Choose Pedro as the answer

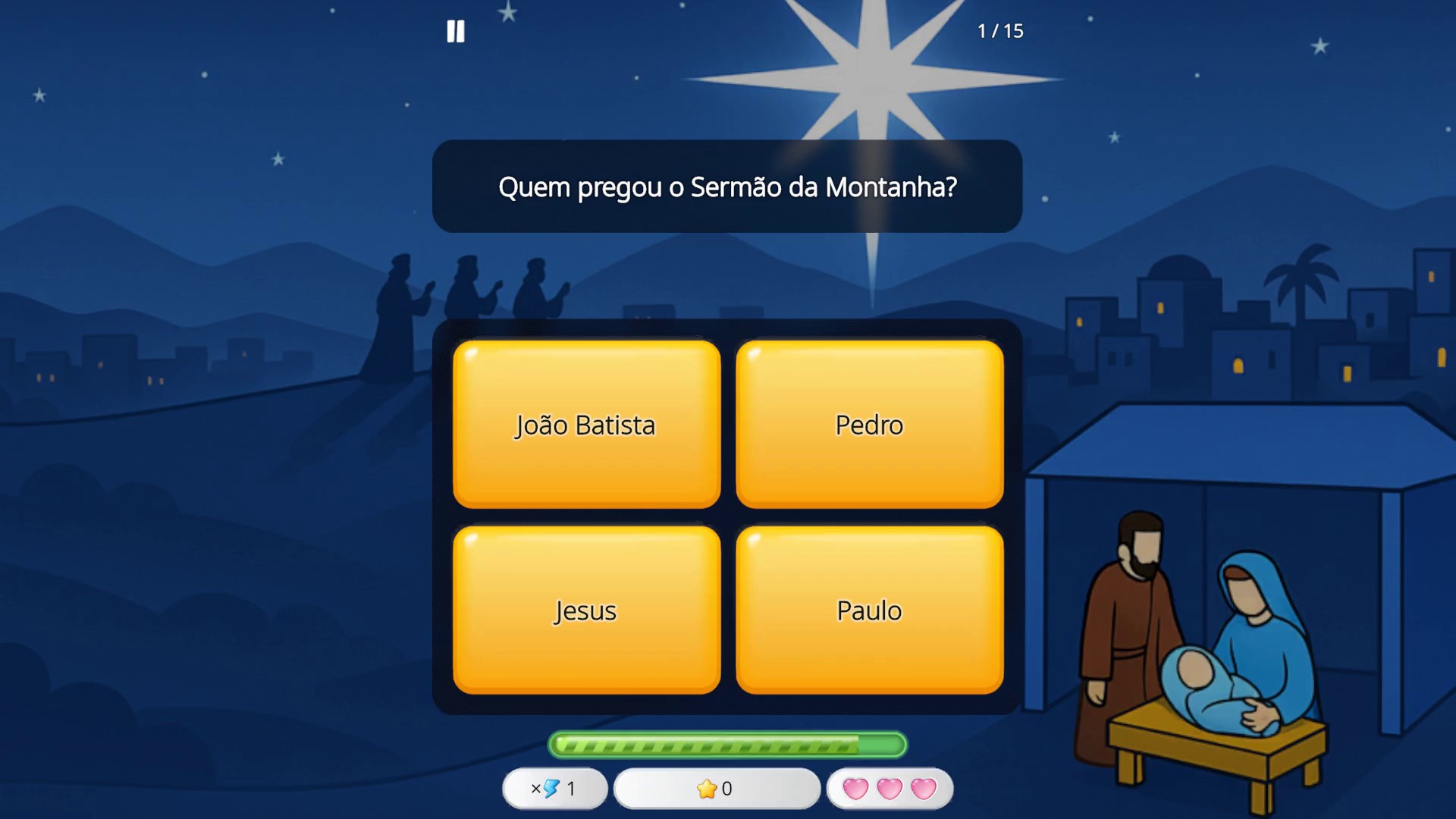(x=869, y=425)
